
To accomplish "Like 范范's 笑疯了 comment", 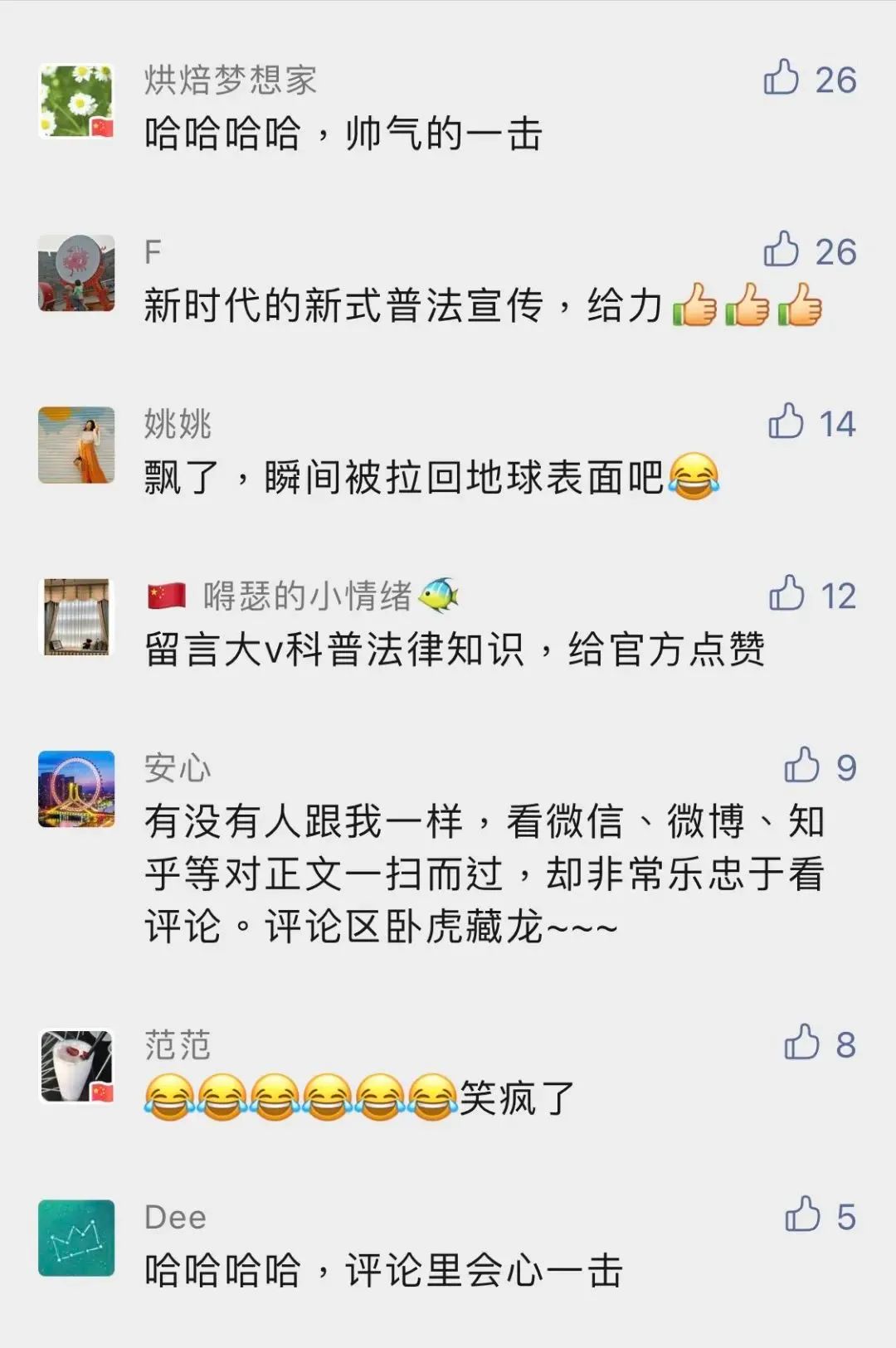I will tap(802, 1043).
